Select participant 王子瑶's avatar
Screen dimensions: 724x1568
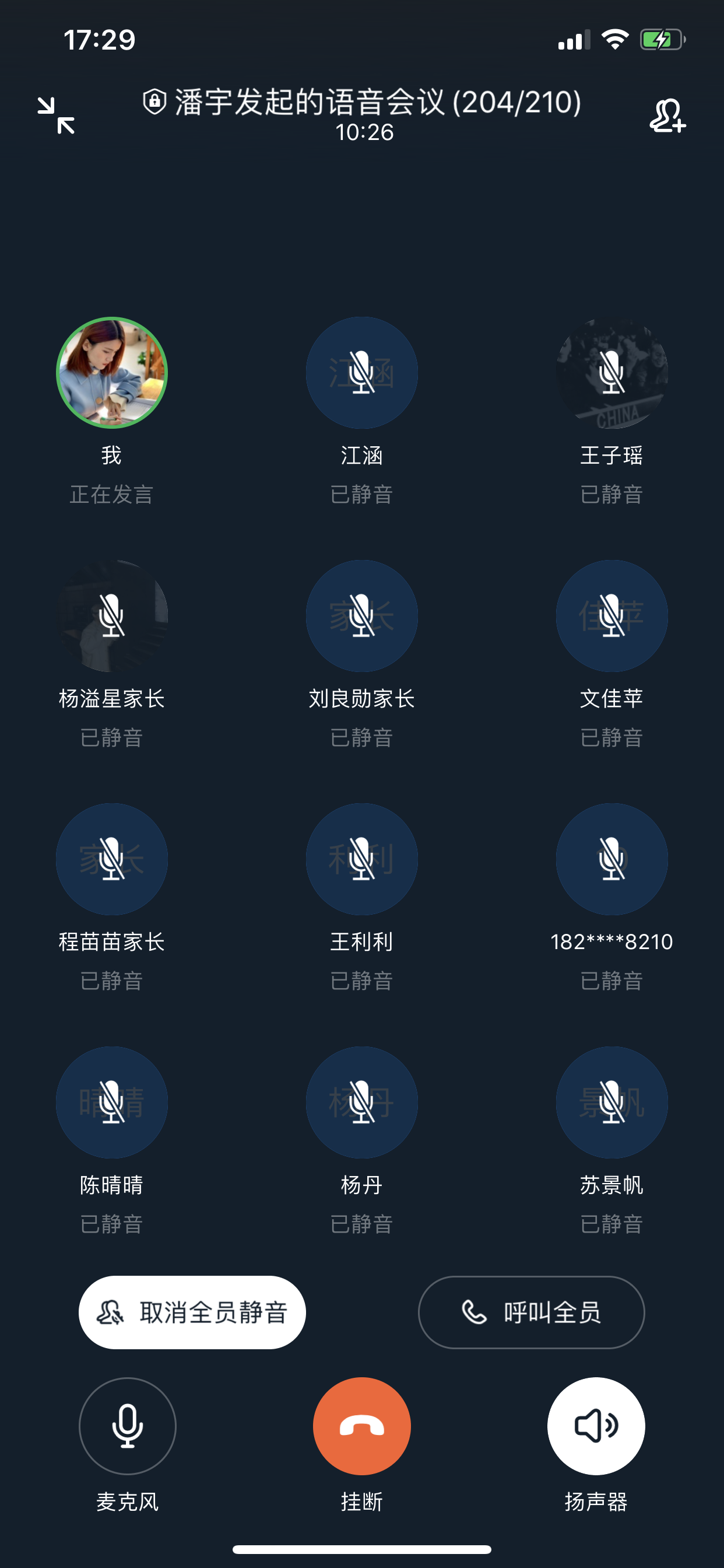pos(612,373)
